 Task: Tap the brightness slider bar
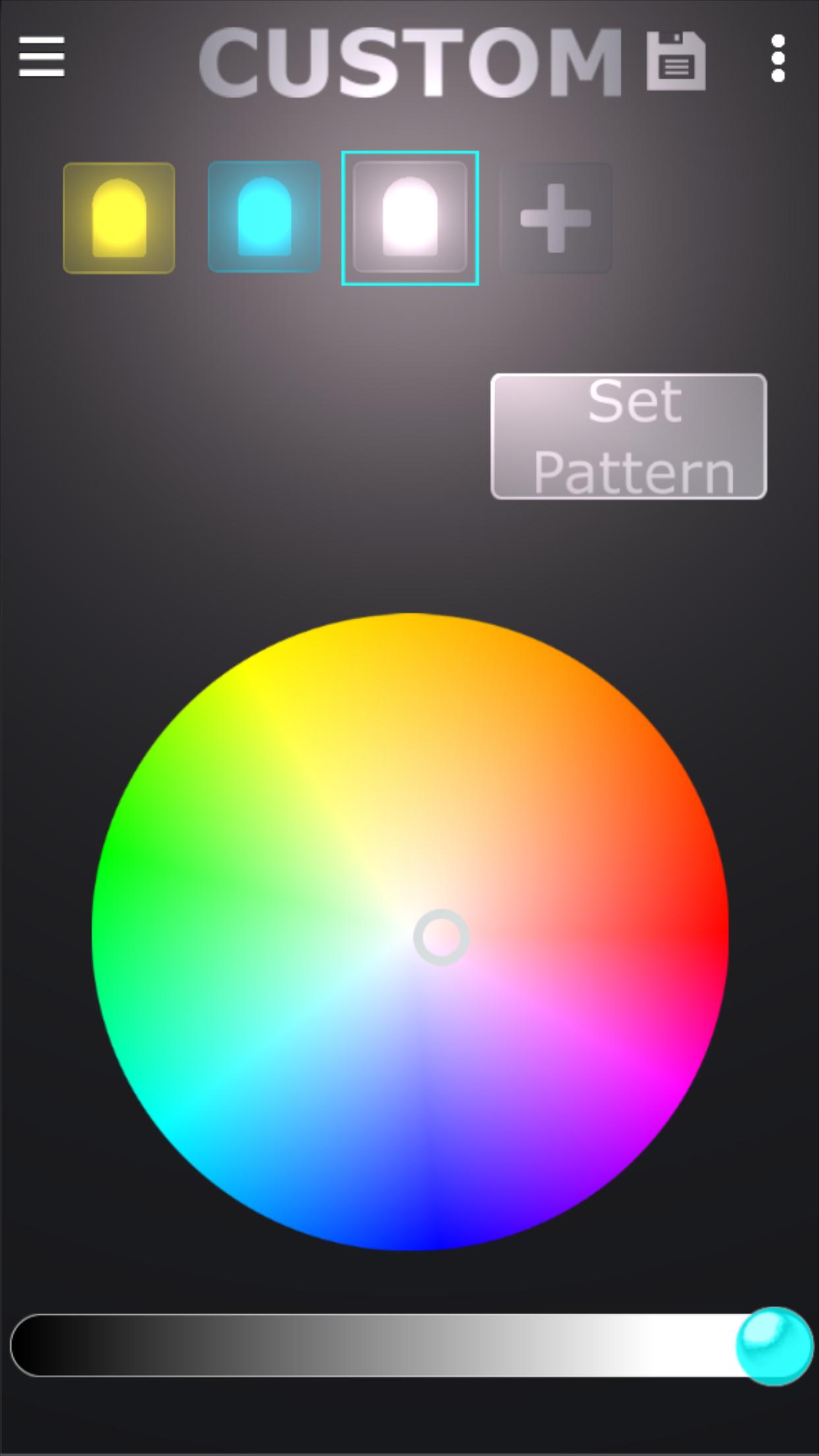(376, 1345)
